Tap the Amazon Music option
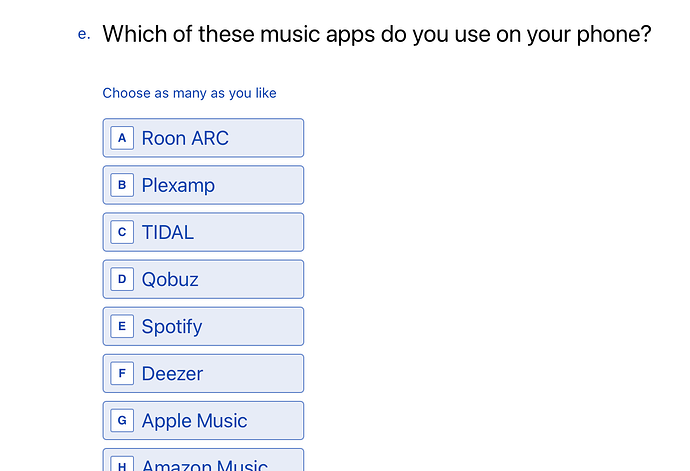 (203, 462)
